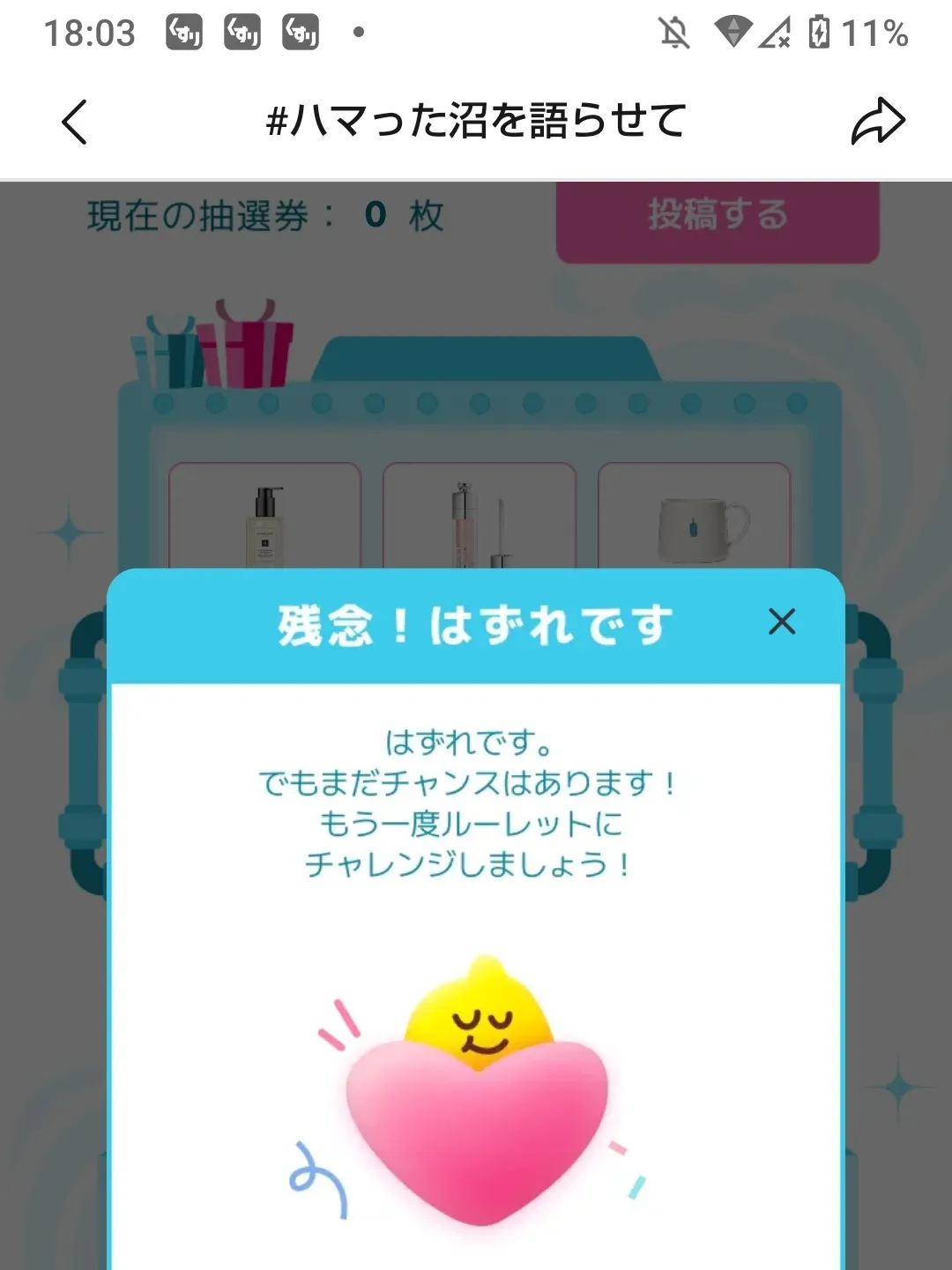This screenshot has width=952, height=1270.
Task: Close the 残念！はずれです dialog
Action: [x=781, y=622]
